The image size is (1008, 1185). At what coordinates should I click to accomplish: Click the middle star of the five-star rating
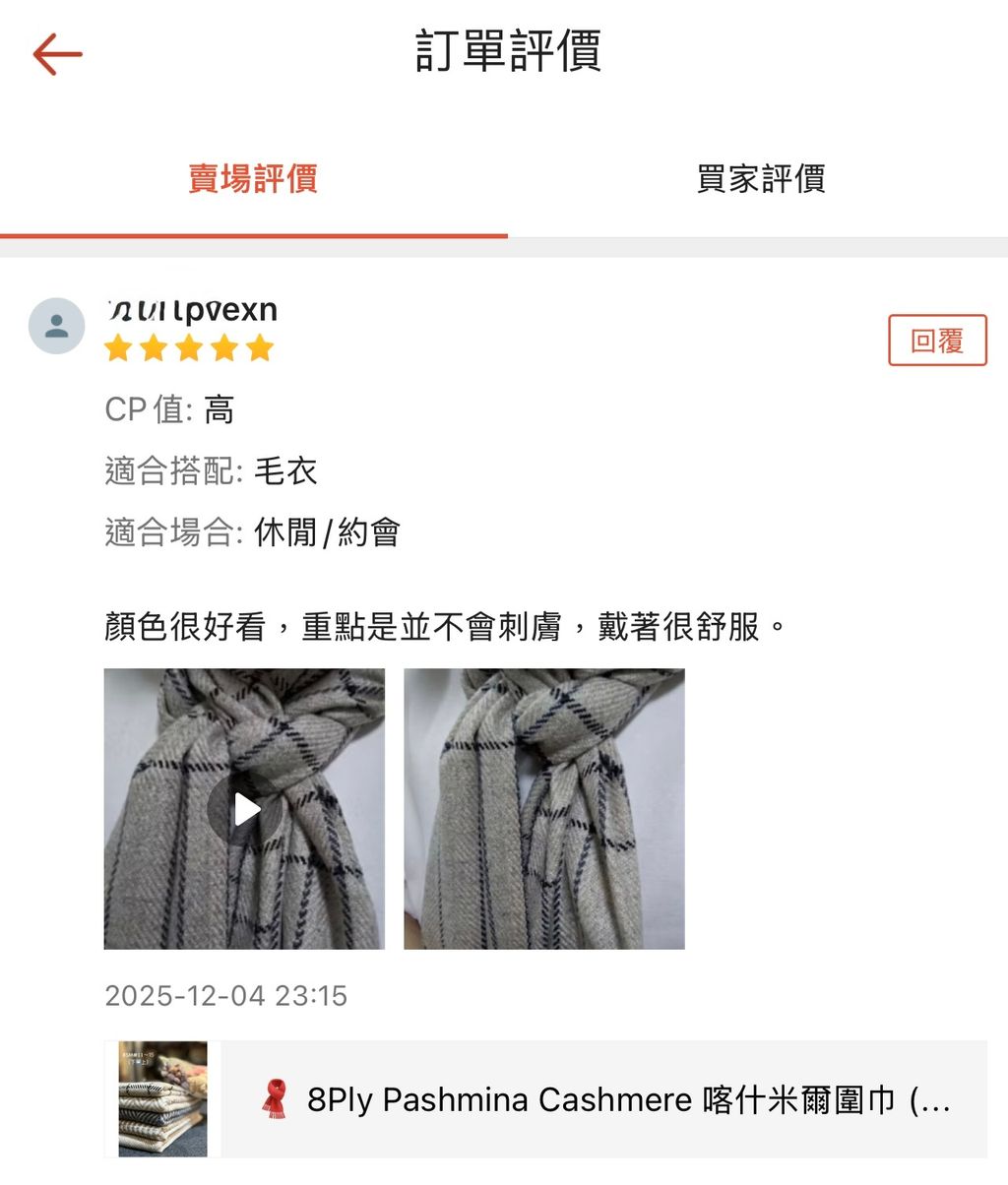tap(188, 347)
